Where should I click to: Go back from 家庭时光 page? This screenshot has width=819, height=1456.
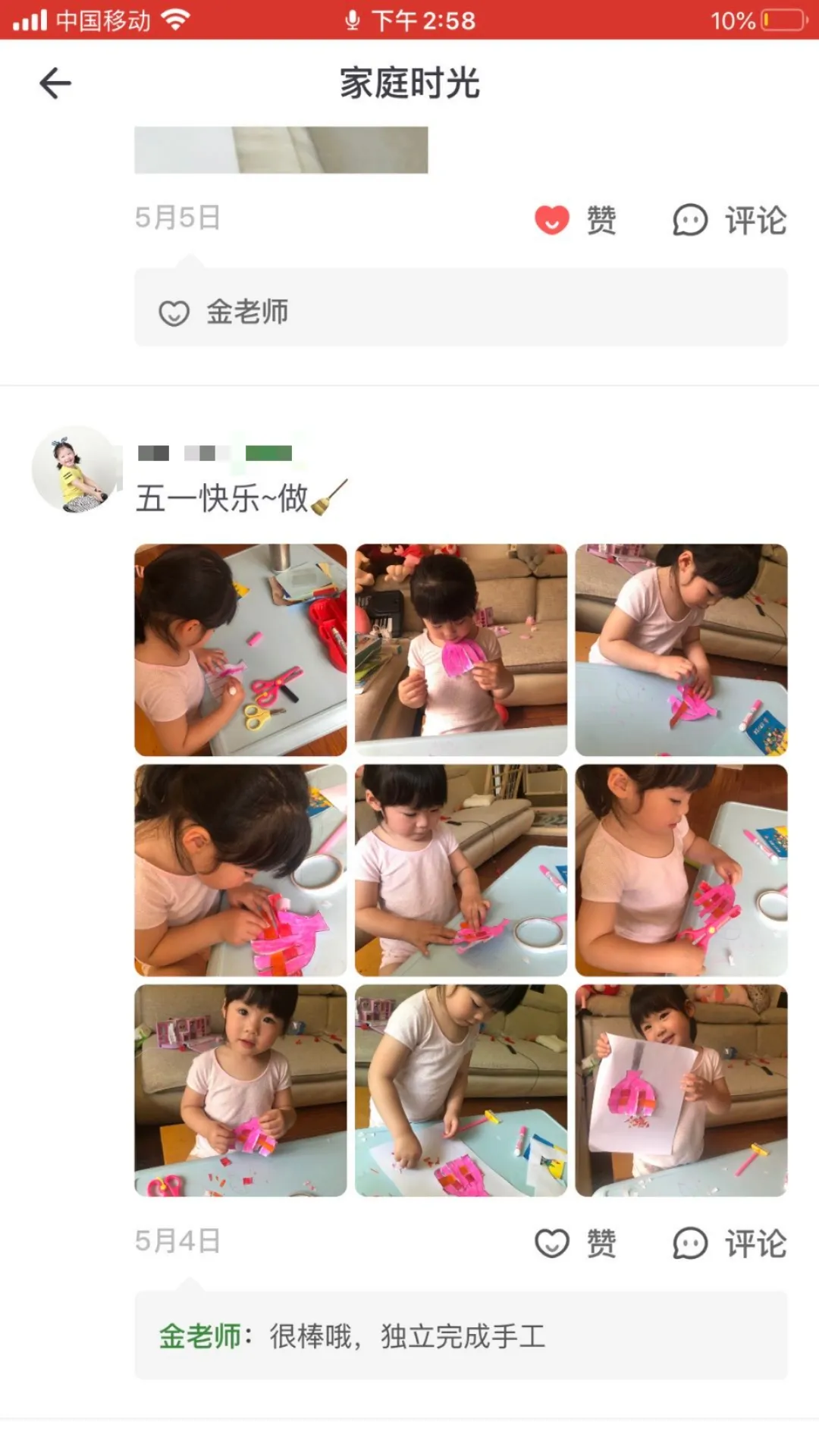click(x=55, y=83)
